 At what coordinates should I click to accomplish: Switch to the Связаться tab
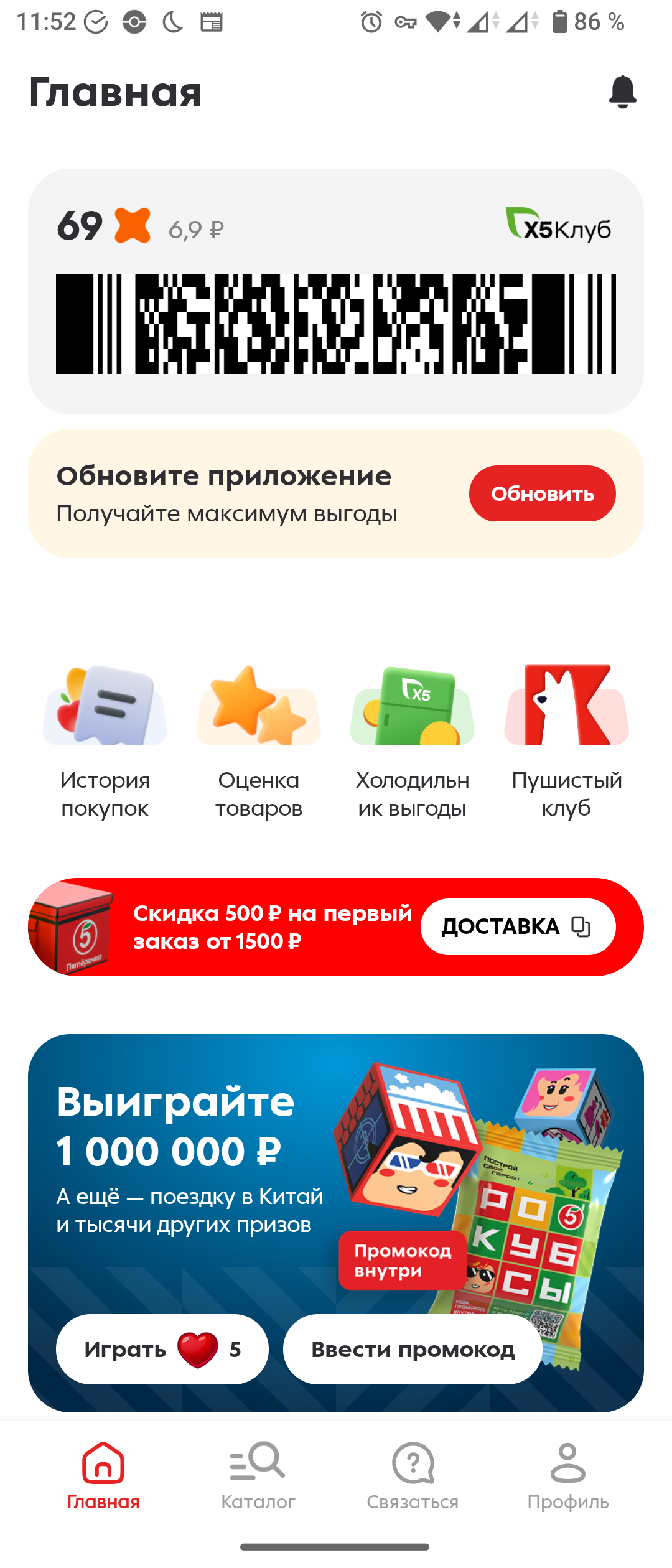(x=413, y=1476)
